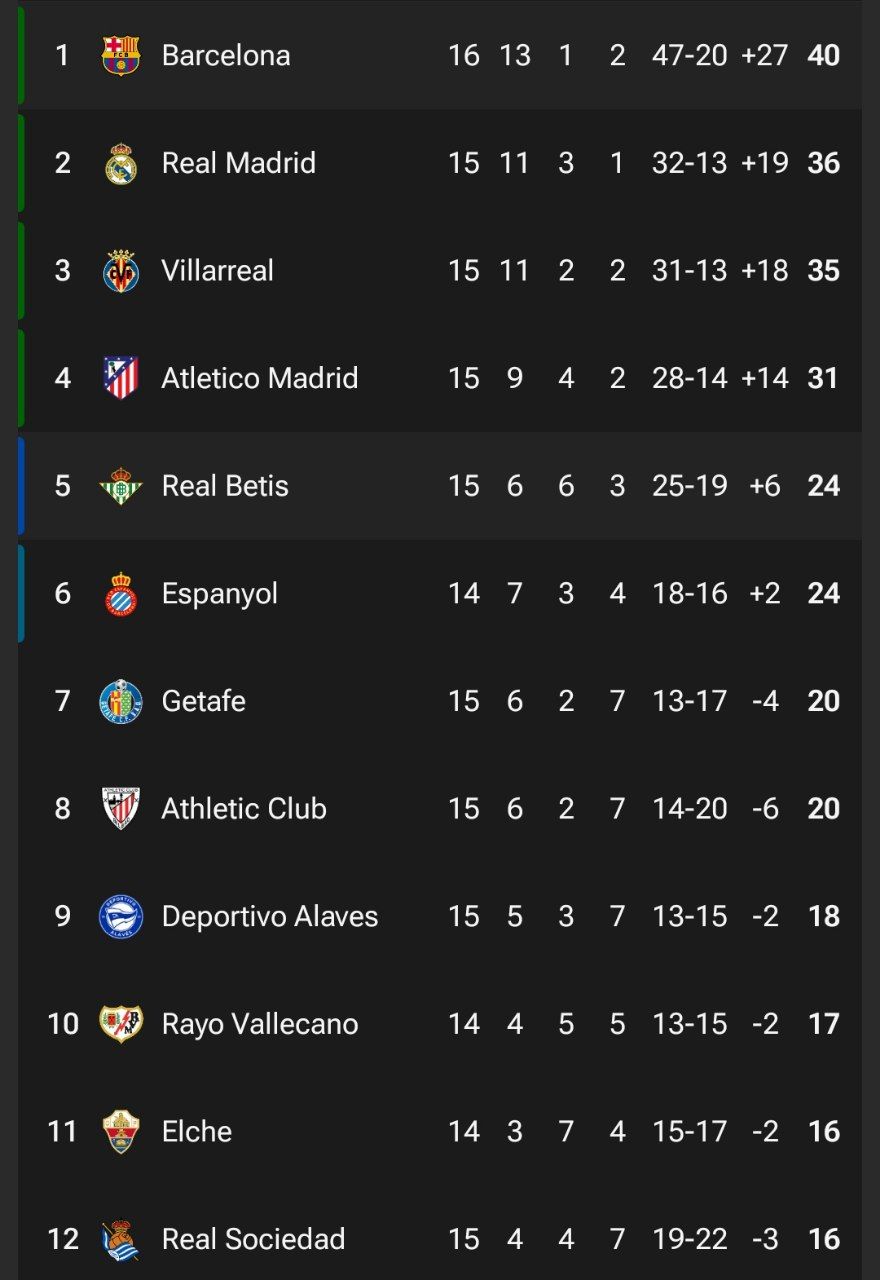View Athletic Club details
This screenshot has height=1280, width=880.
(244, 809)
